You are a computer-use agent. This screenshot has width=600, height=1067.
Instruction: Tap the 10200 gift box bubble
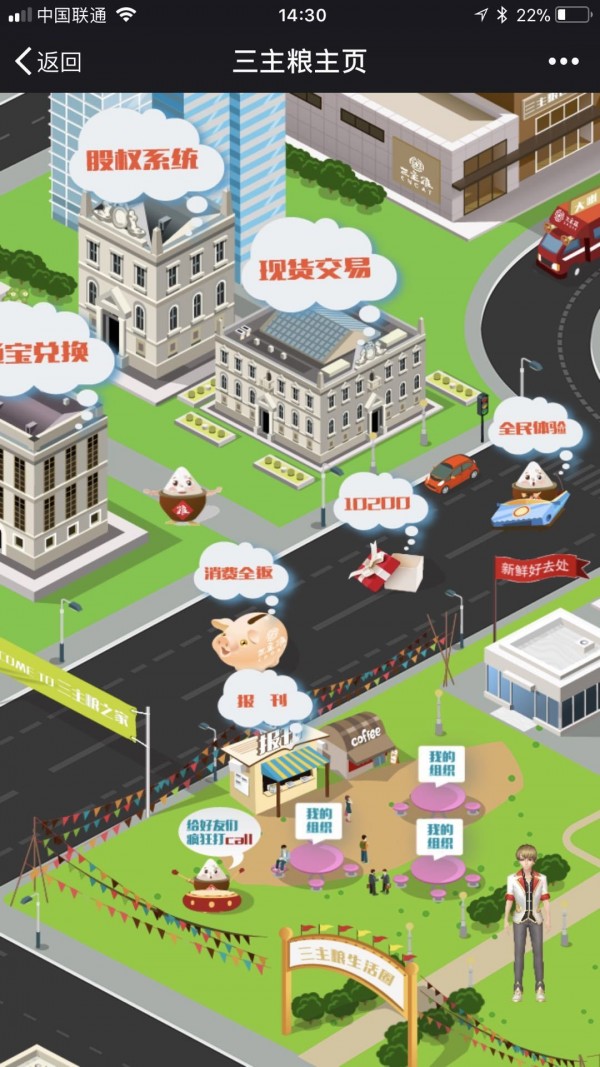pos(376,503)
